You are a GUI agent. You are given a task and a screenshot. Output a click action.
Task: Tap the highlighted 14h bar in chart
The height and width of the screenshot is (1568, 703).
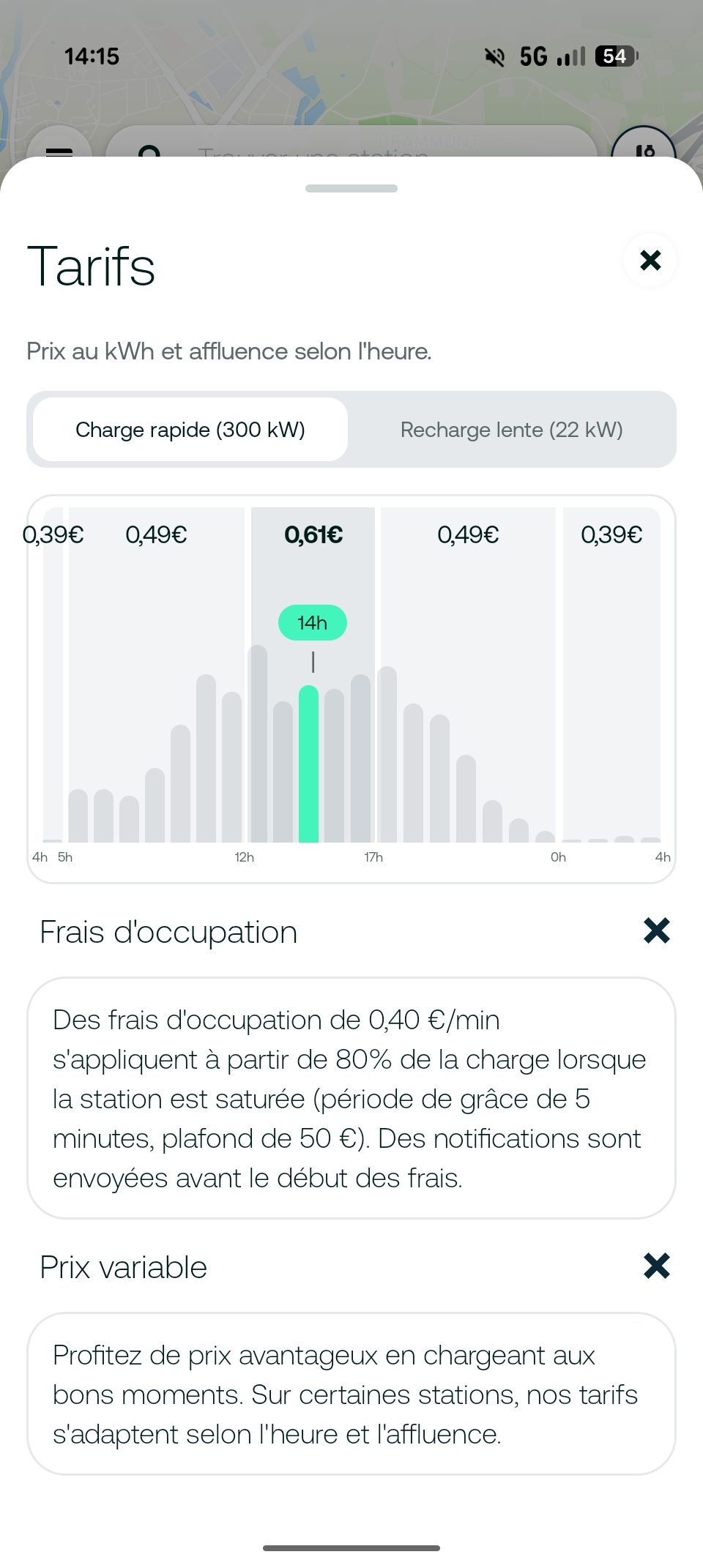309,764
